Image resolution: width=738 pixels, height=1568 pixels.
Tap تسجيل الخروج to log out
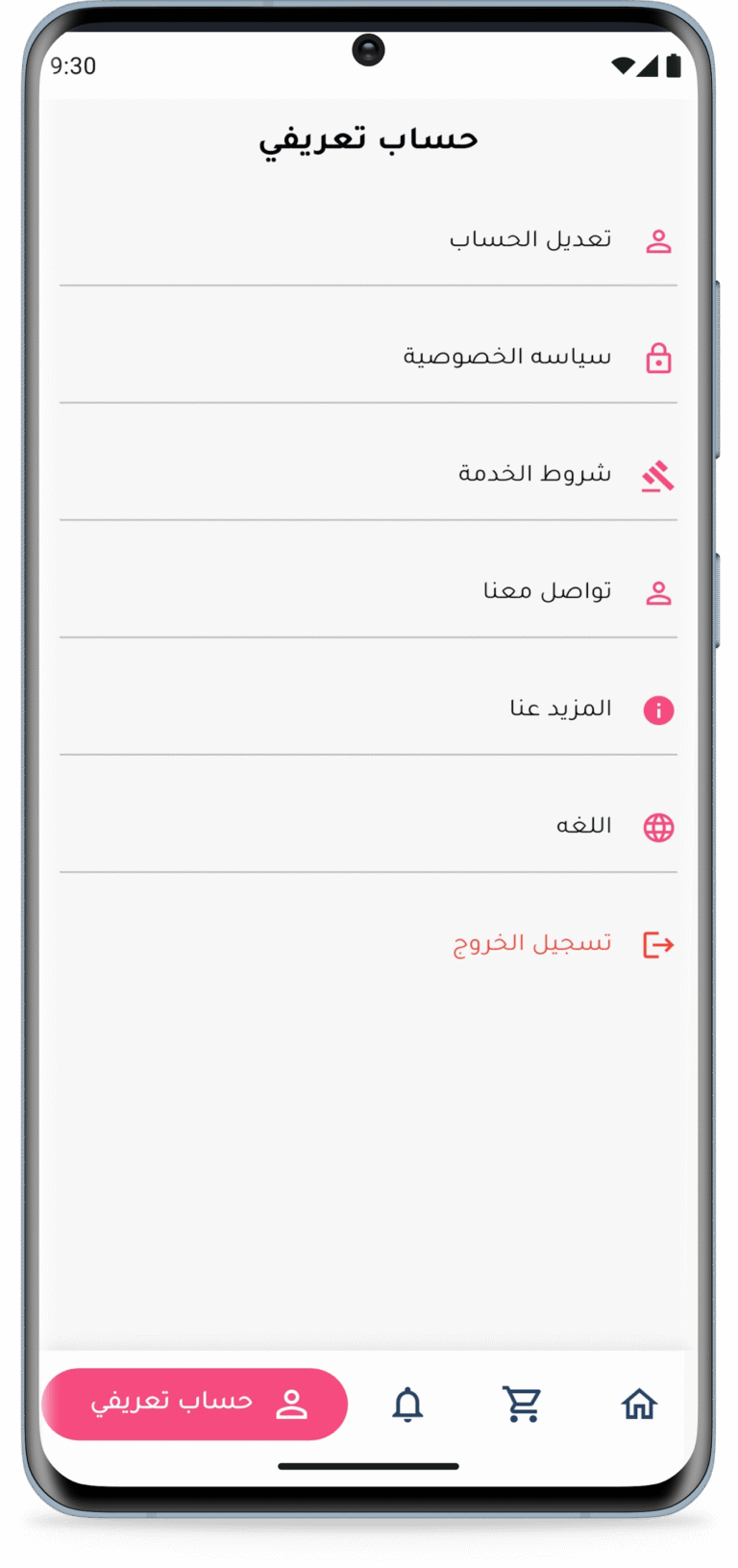[x=368, y=944]
